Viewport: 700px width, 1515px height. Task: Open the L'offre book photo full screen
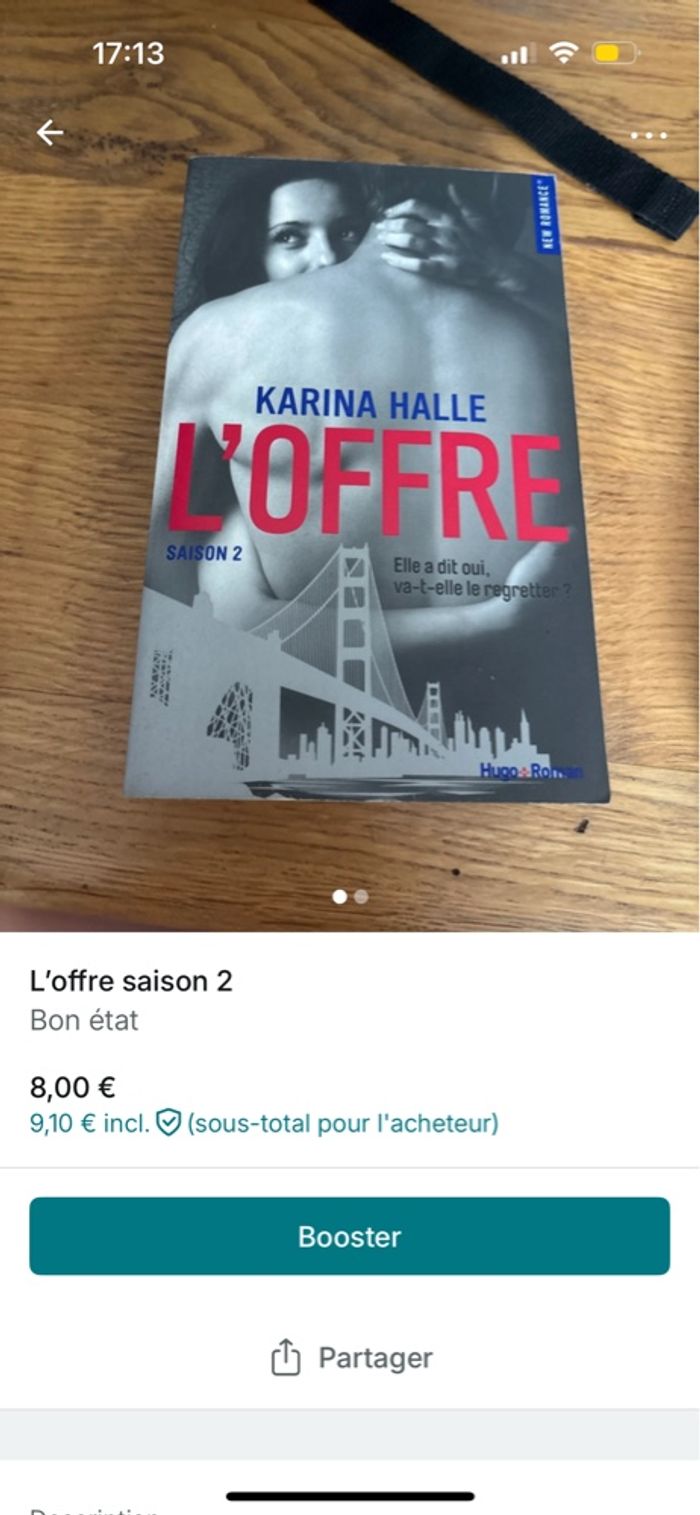point(366,480)
